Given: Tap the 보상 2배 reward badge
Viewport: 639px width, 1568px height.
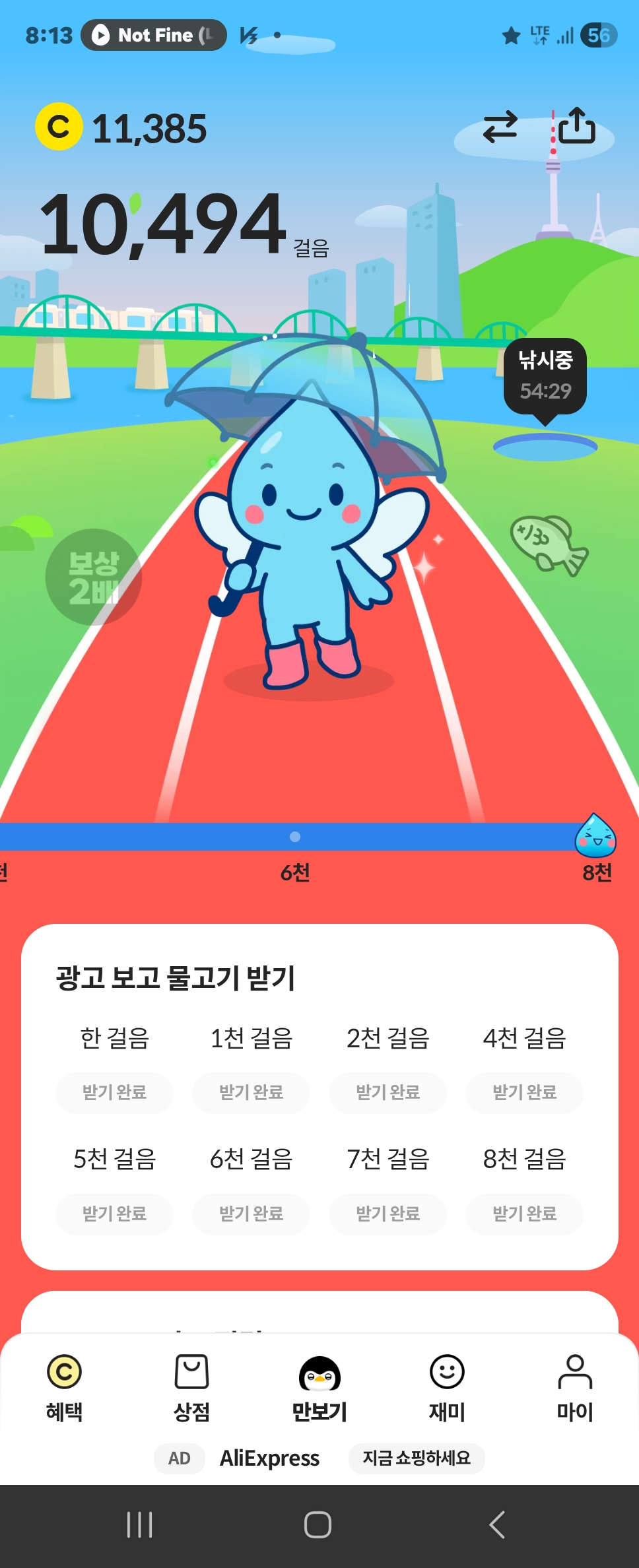Looking at the screenshot, I should tap(93, 577).
